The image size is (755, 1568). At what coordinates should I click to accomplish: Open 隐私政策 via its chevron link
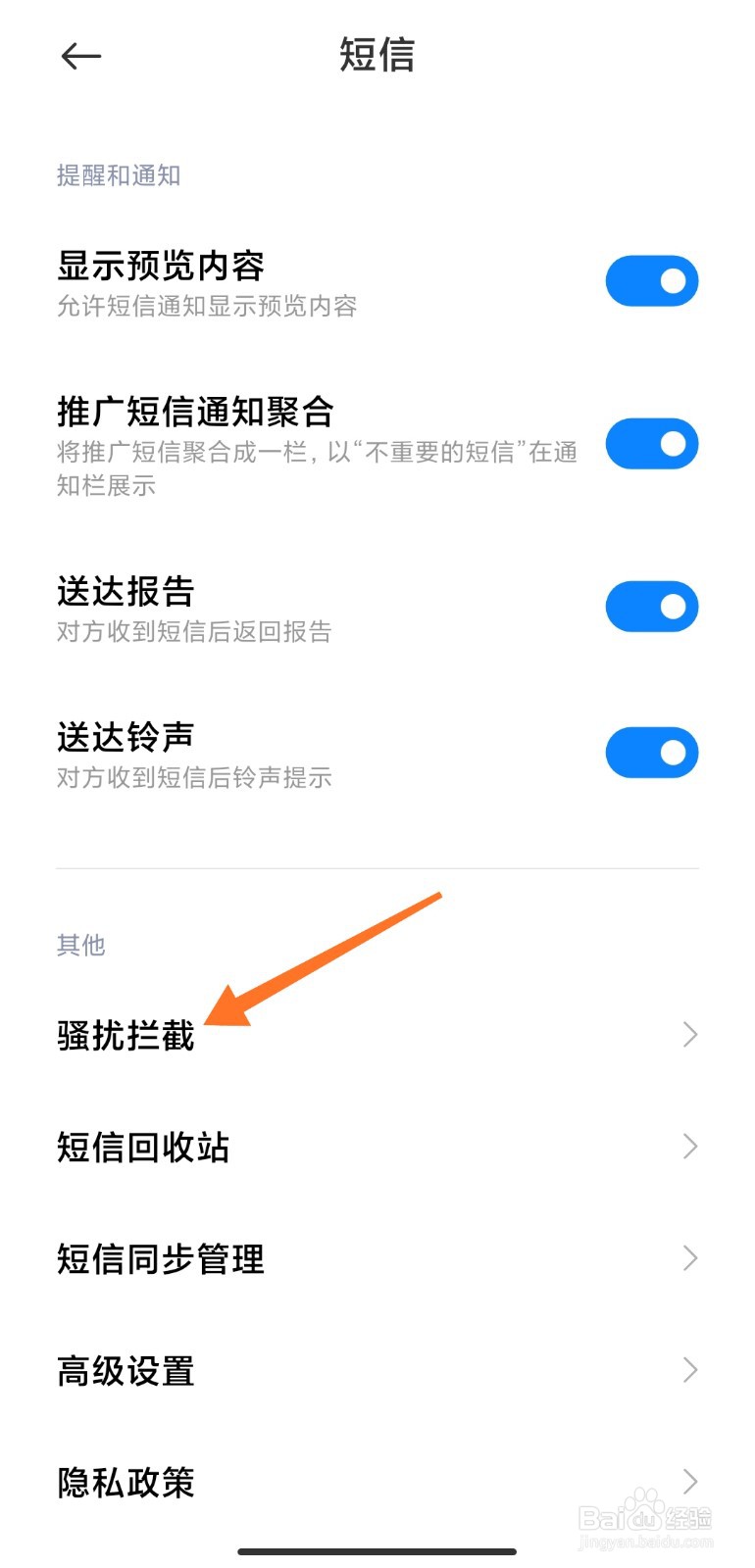click(x=689, y=1482)
